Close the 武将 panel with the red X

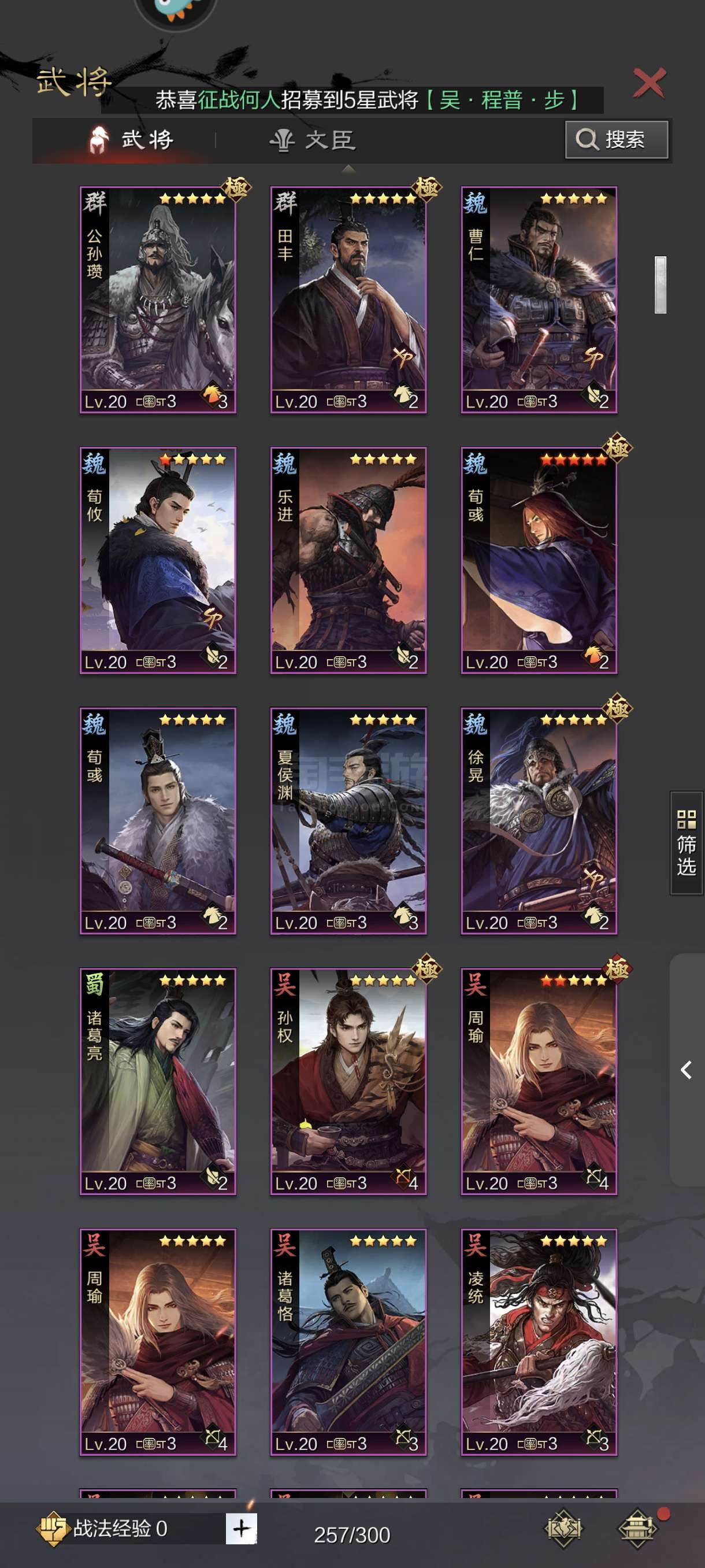(649, 82)
